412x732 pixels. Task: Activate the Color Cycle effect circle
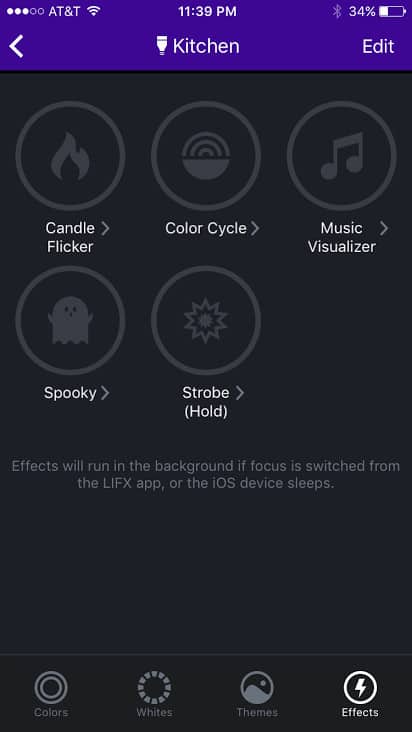[206, 156]
